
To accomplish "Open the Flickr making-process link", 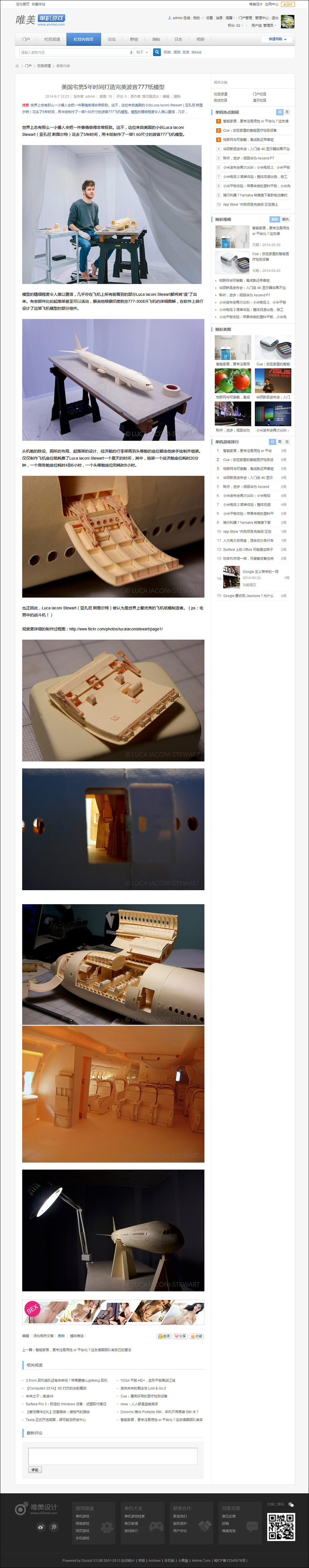I will [116, 629].
